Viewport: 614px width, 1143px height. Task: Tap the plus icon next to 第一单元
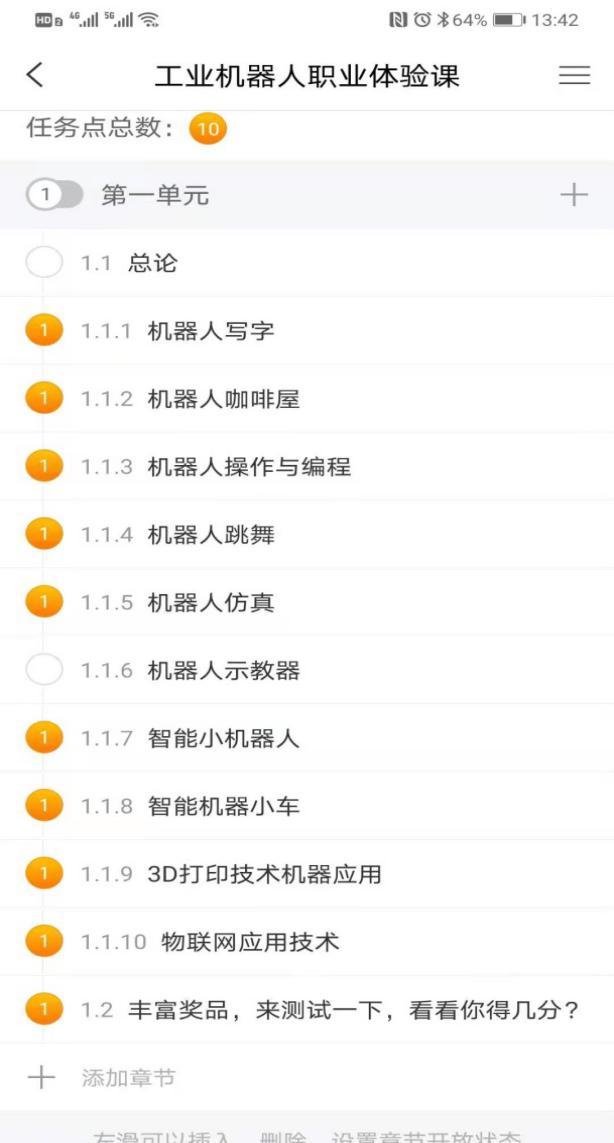tap(574, 195)
